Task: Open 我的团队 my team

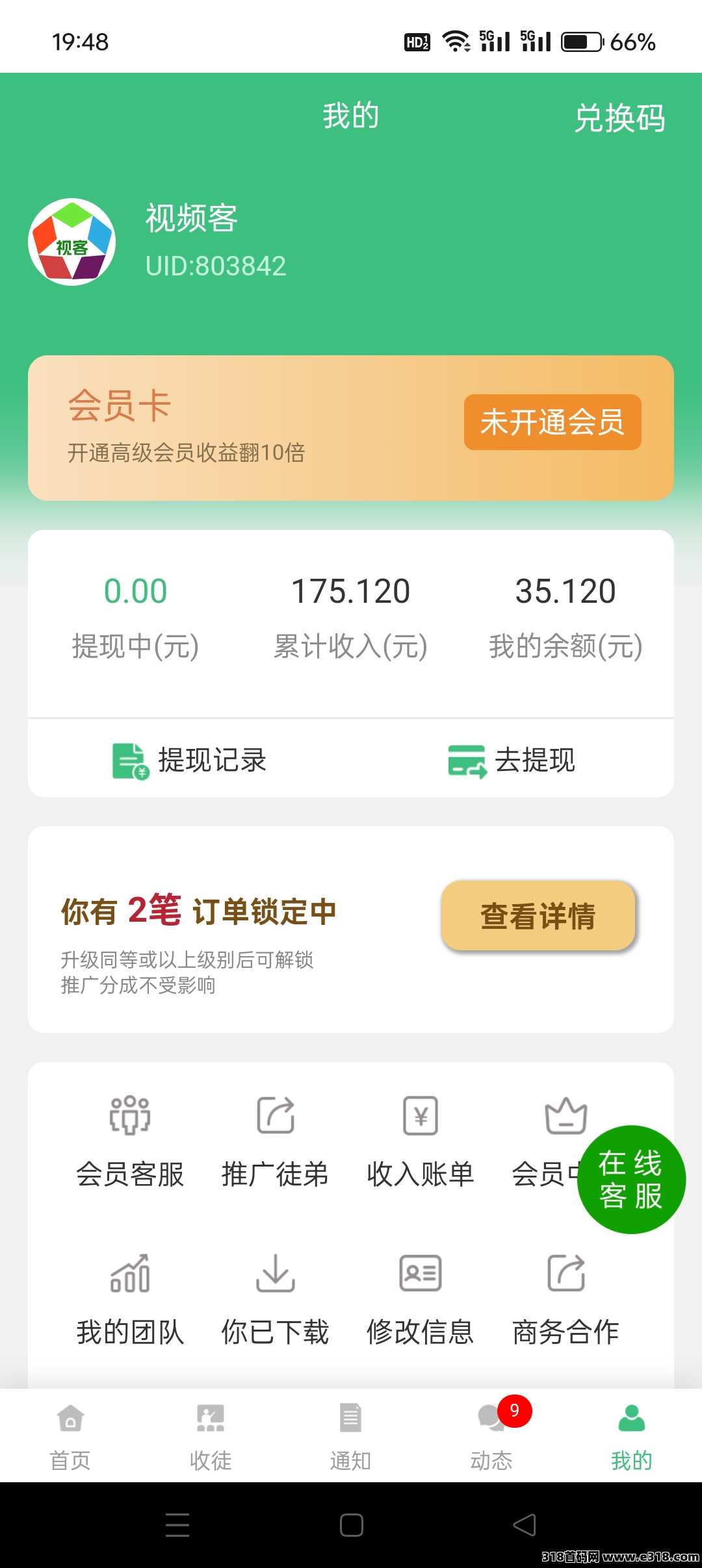Action: pos(130,1300)
